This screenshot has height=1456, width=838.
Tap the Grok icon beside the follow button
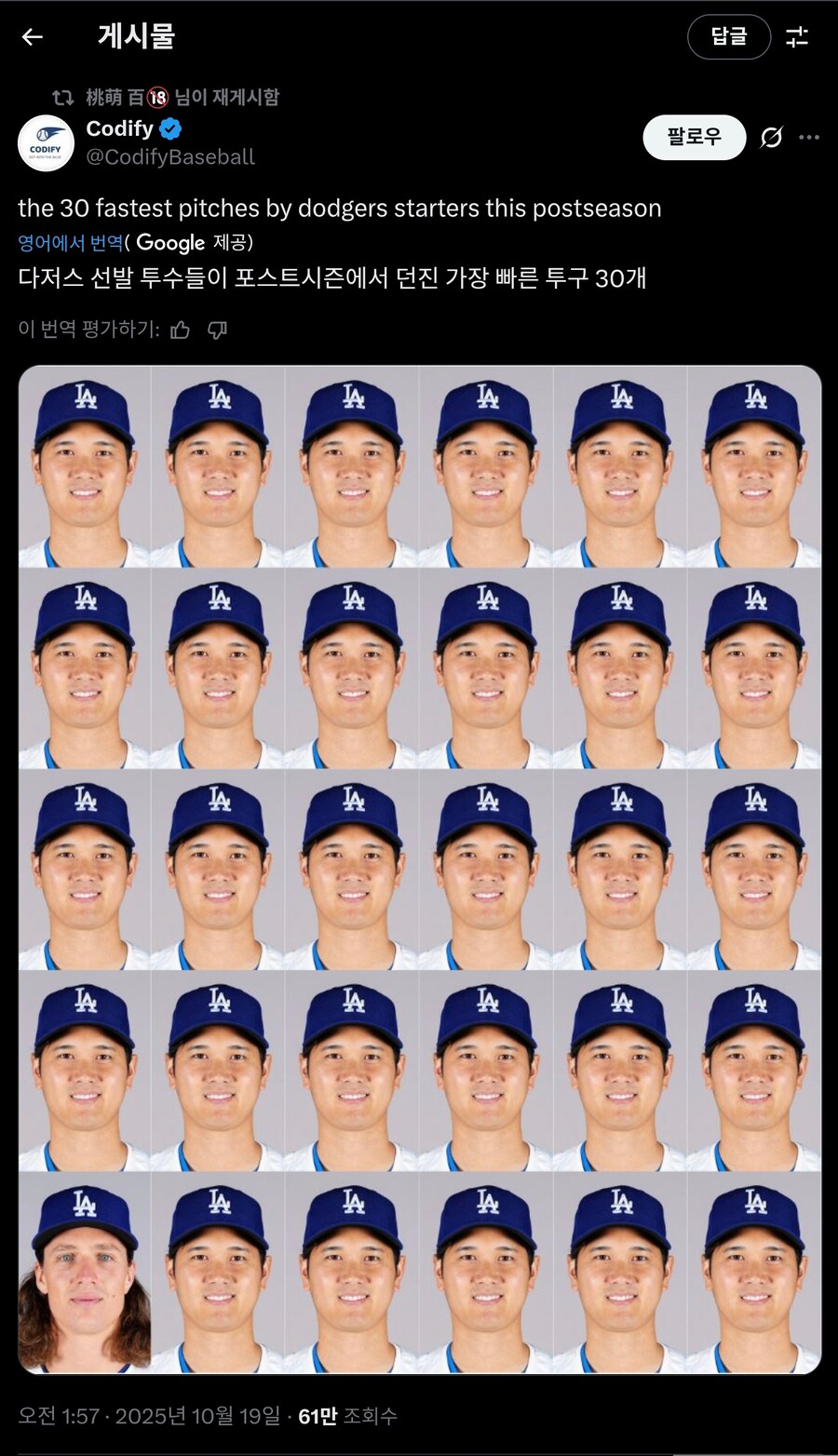pyautogui.click(x=771, y=138)
